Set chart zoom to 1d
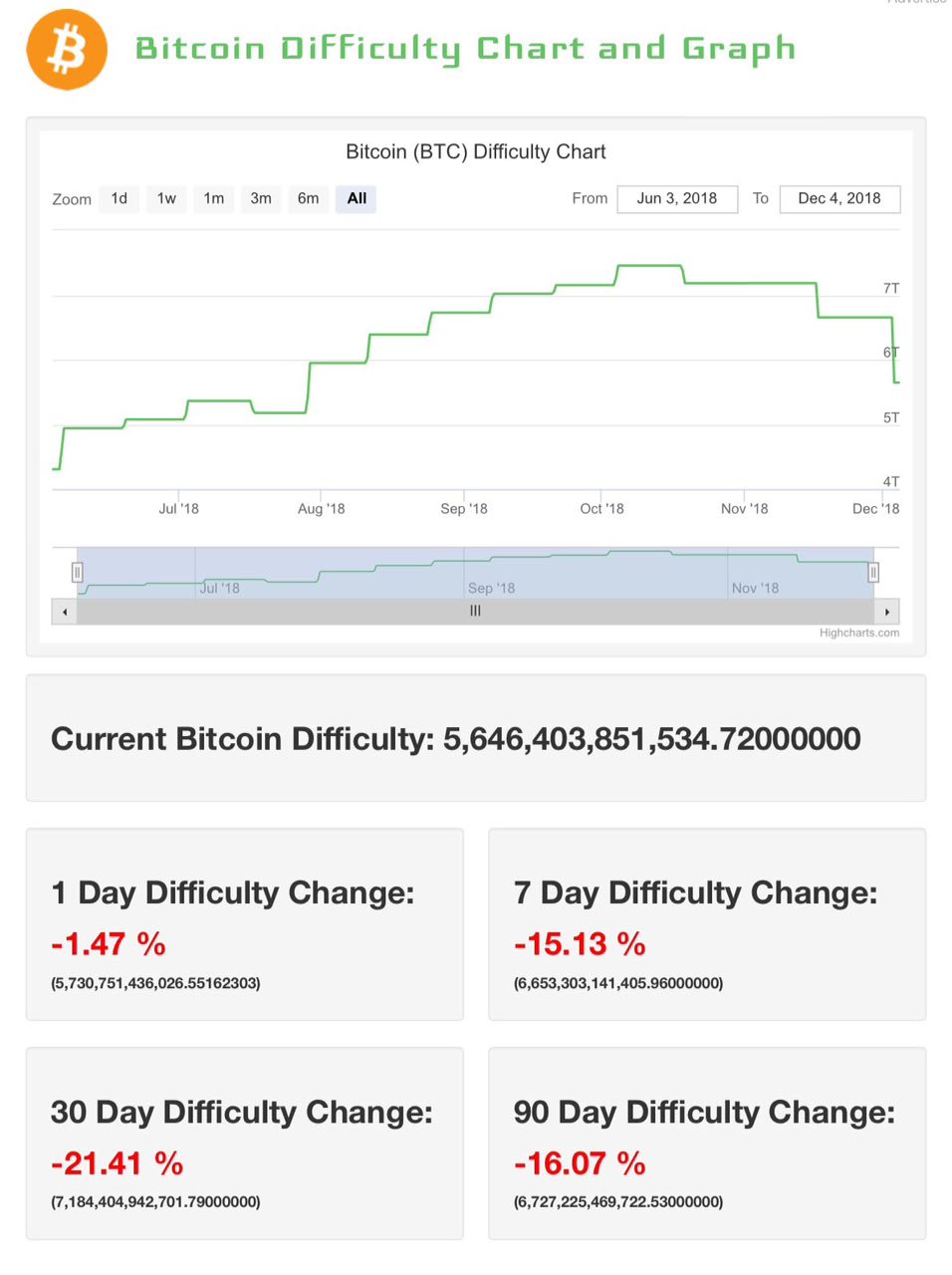This screenshot has width=952, height=1275. 119,198
